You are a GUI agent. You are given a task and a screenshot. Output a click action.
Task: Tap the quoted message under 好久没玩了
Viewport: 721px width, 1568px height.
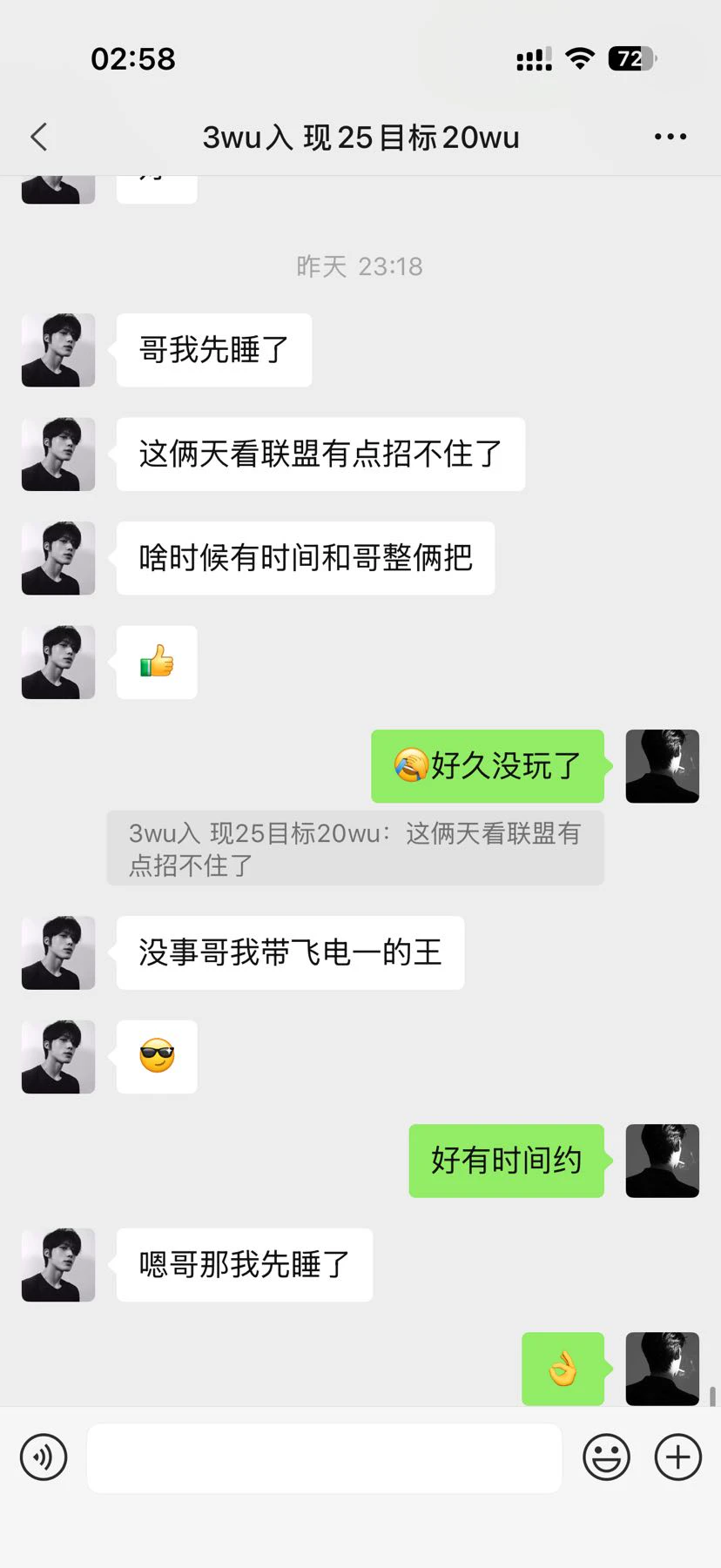coord(355,849)
